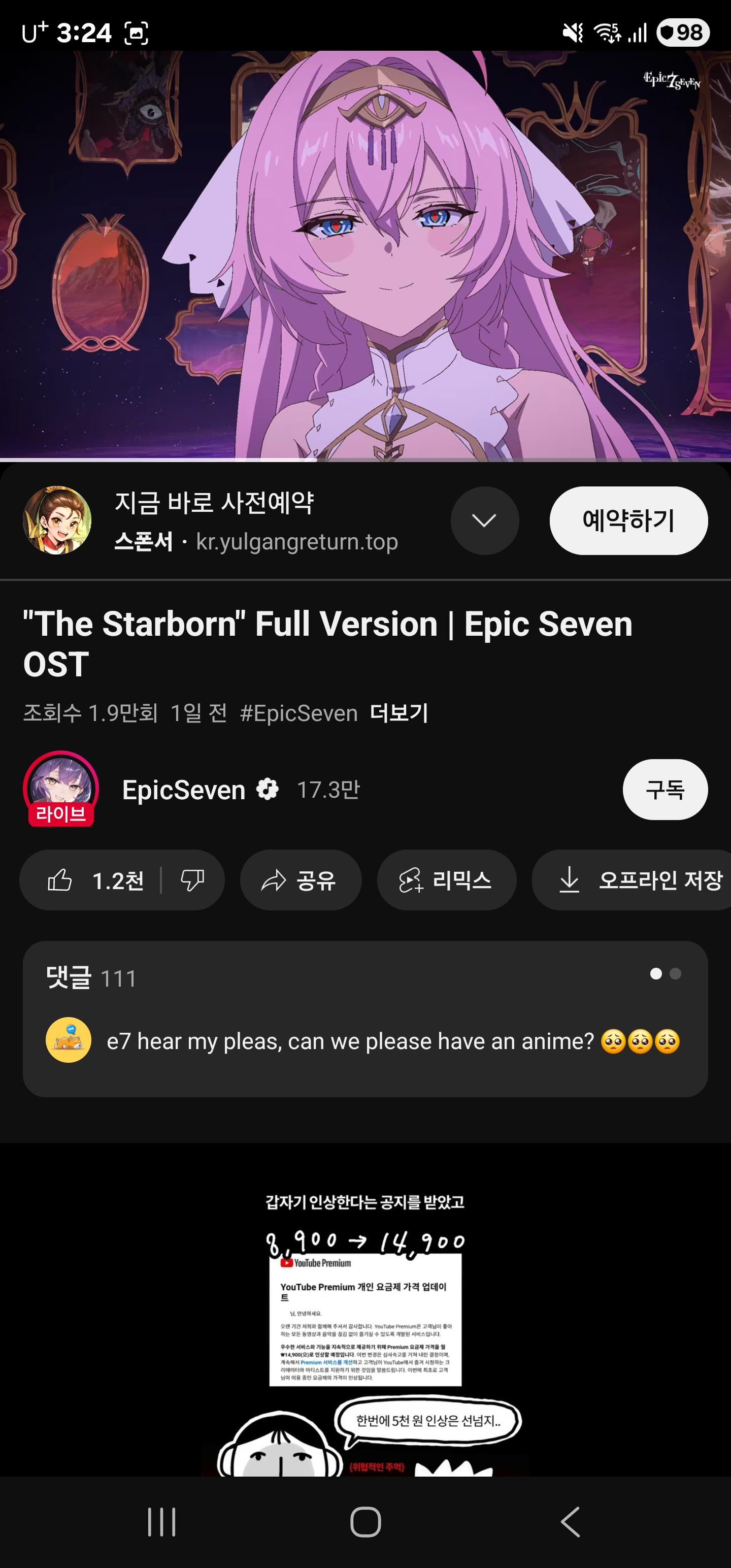Tap the 예약하기 button on the ad
731x1568 pixels.
pos(628,520)
